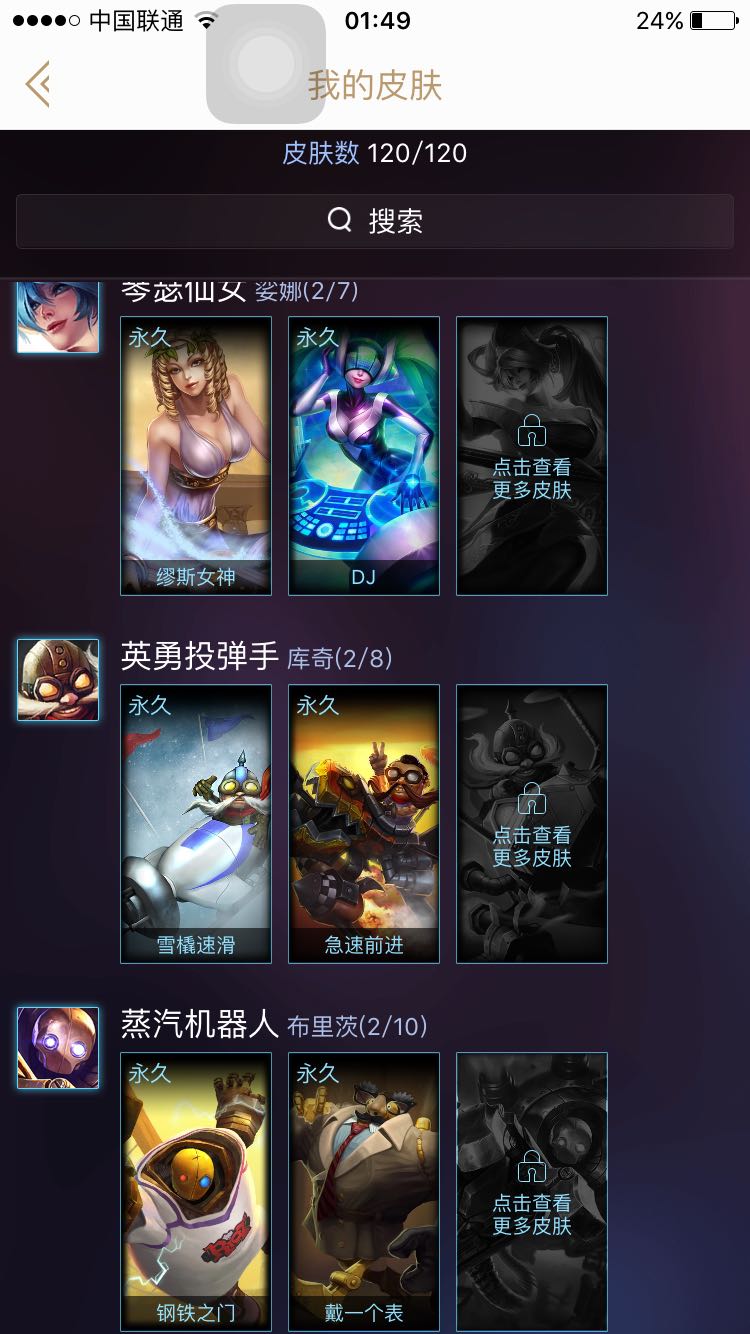Open the 缪斯女神 skin card
The width and height of the screenshot is (750, 1334).
196,456
